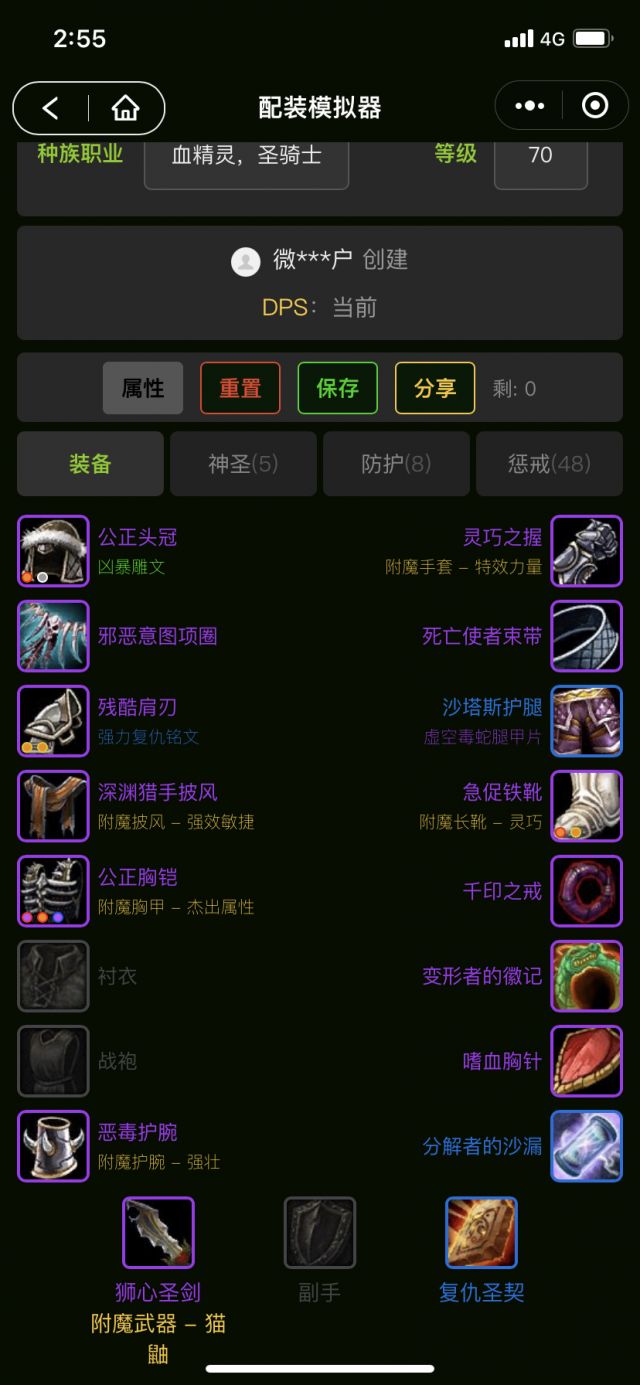The image size is (640, 1385).
Task: Switch to the 惩戒(48) talent tab
Action: [549, 464]
